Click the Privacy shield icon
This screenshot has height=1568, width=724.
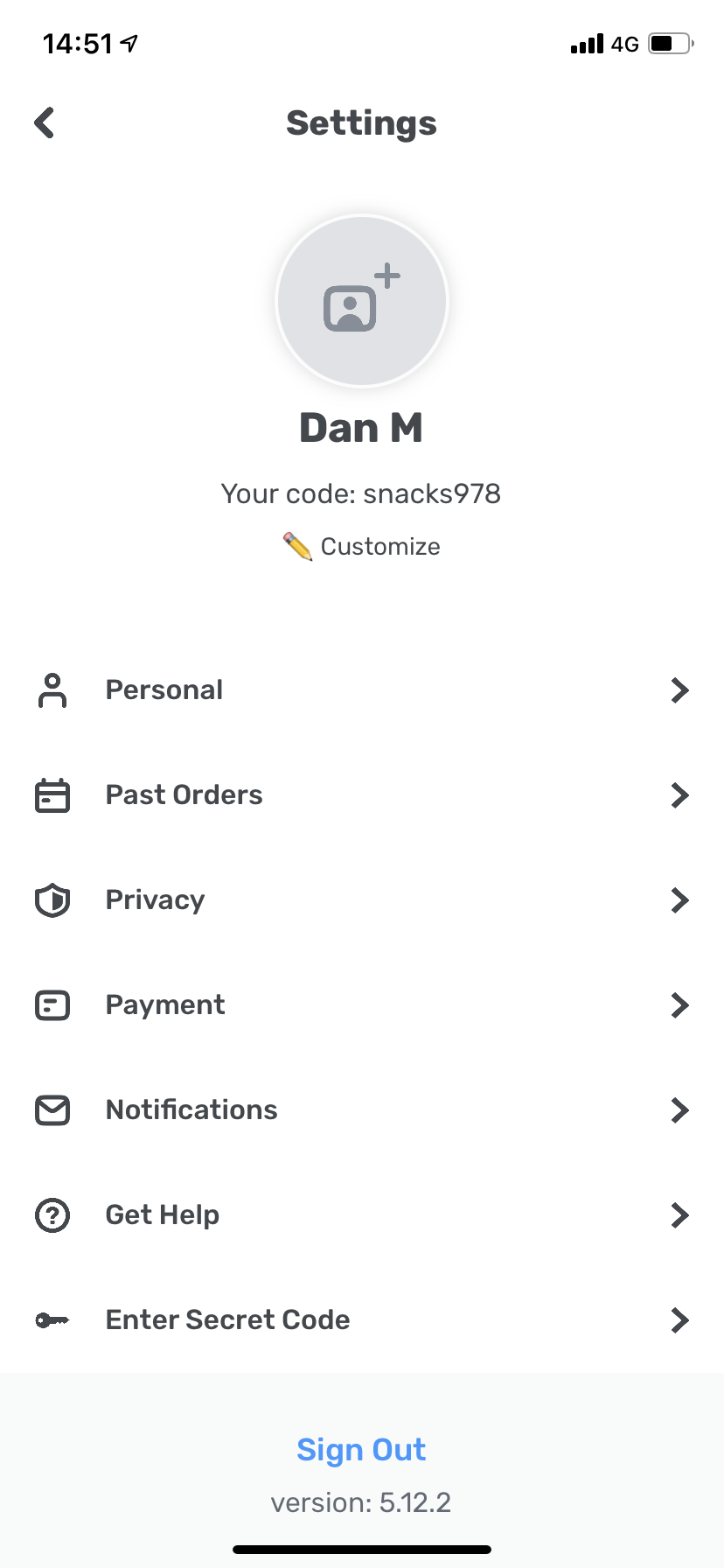[52, 899]
